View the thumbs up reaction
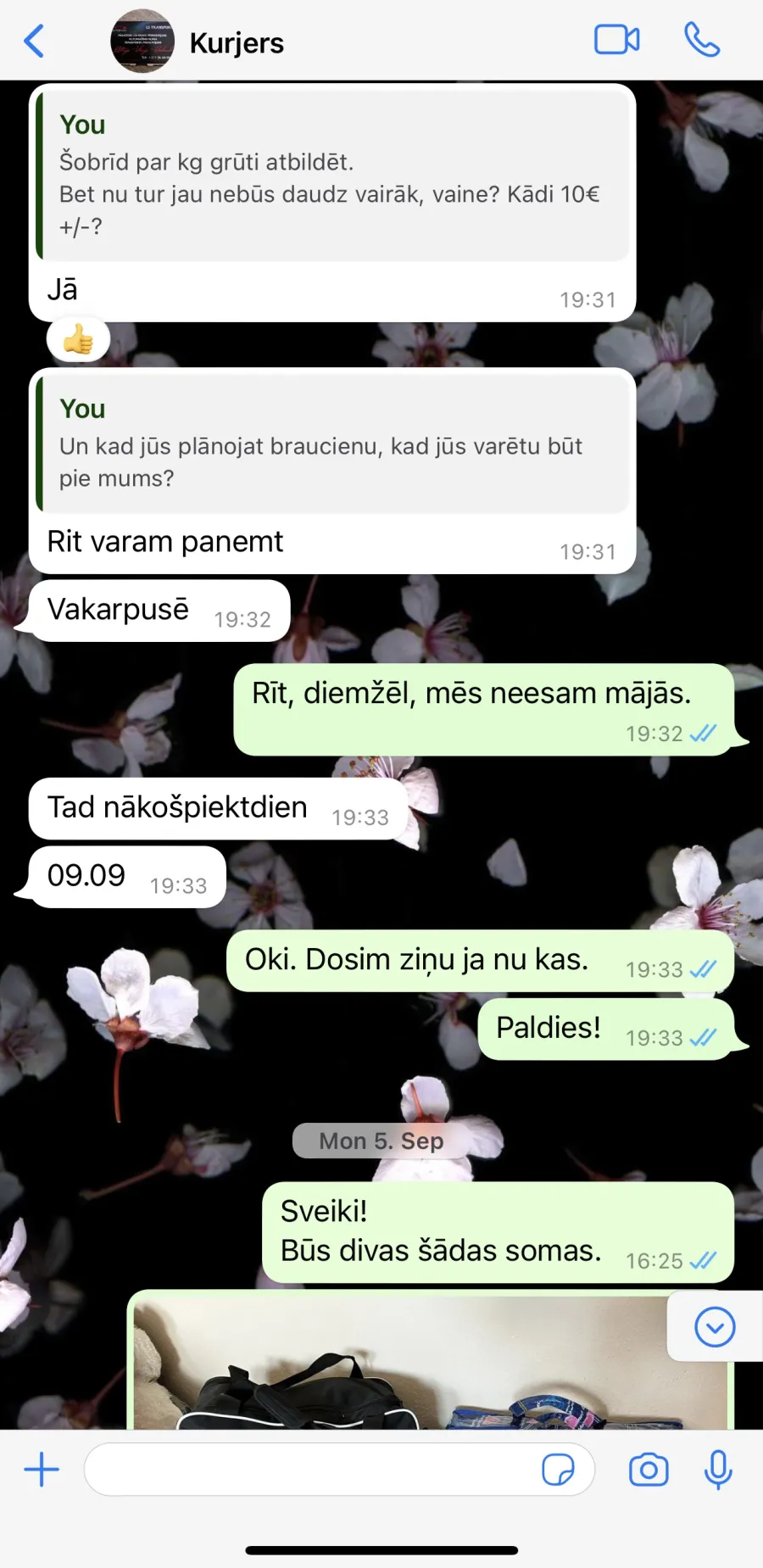 coord(78,340)
